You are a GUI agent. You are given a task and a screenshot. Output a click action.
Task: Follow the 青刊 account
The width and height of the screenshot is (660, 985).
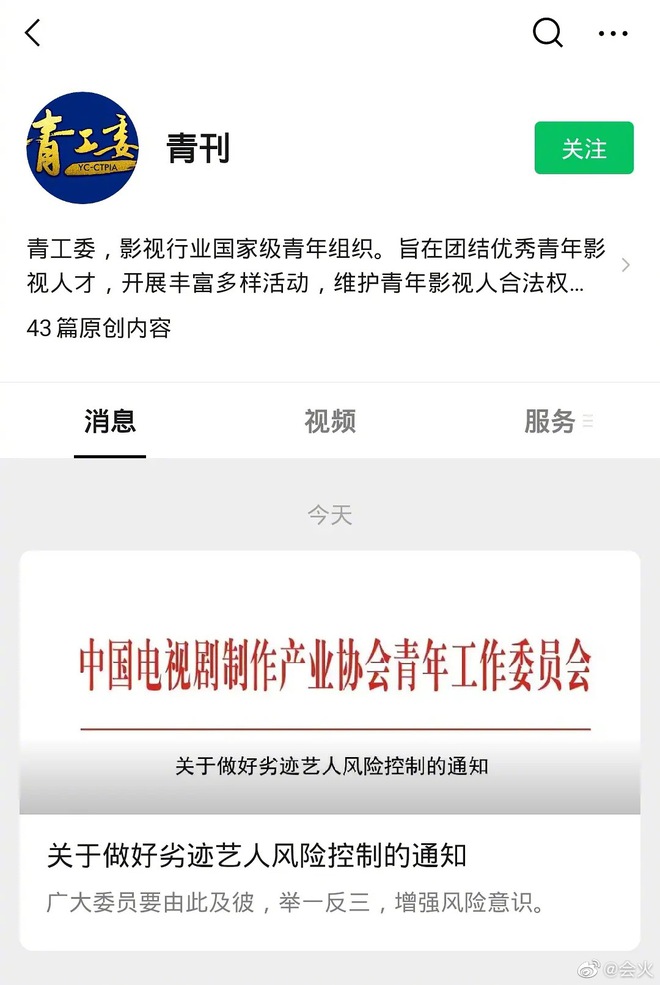[x=584, y=148]
